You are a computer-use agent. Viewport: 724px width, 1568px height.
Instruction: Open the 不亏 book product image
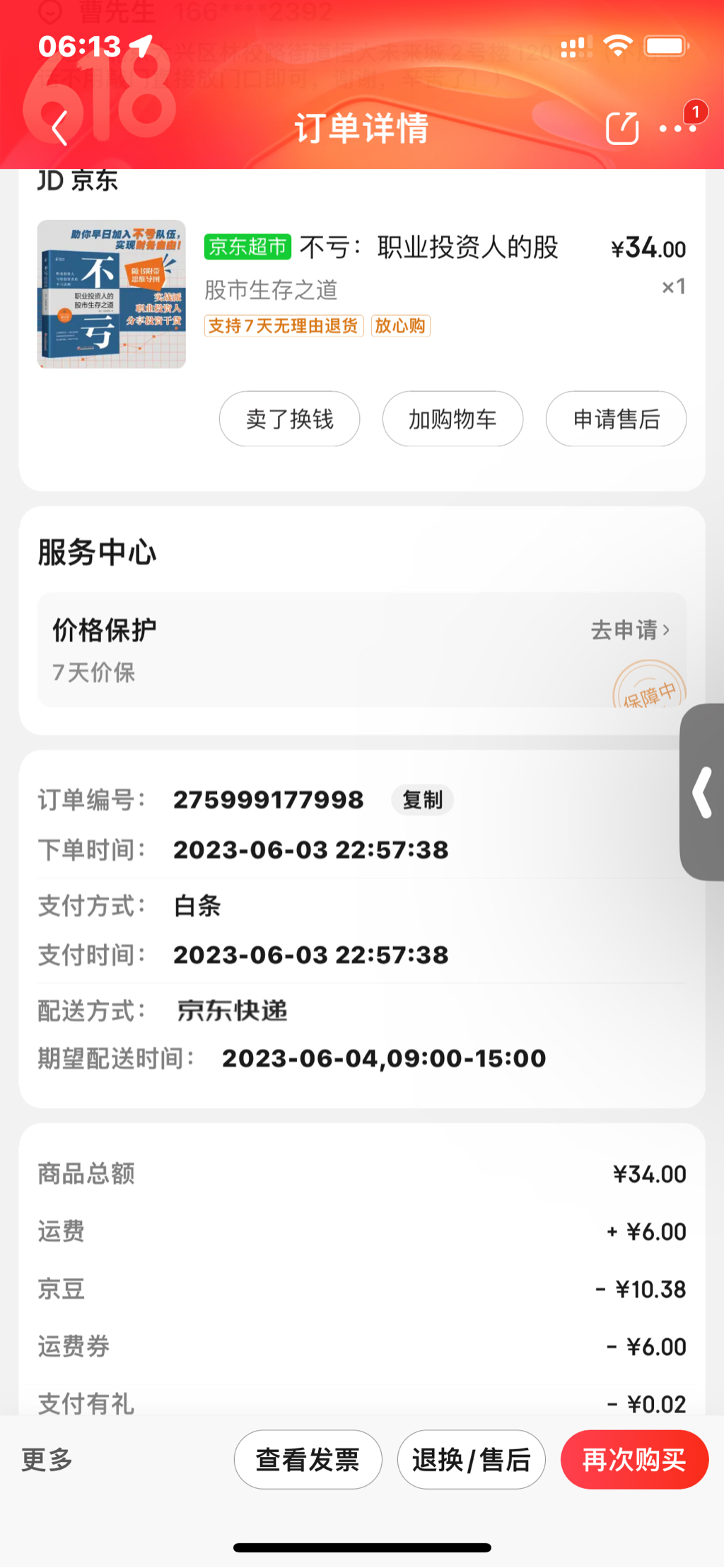coord(112,294)
